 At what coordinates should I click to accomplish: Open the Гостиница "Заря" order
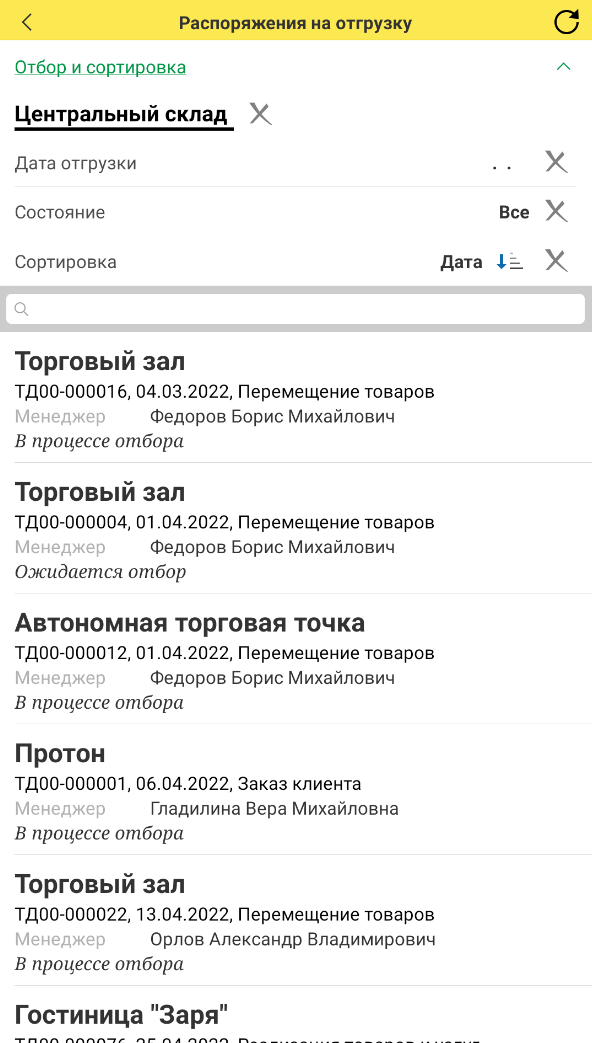point(296,1015)
